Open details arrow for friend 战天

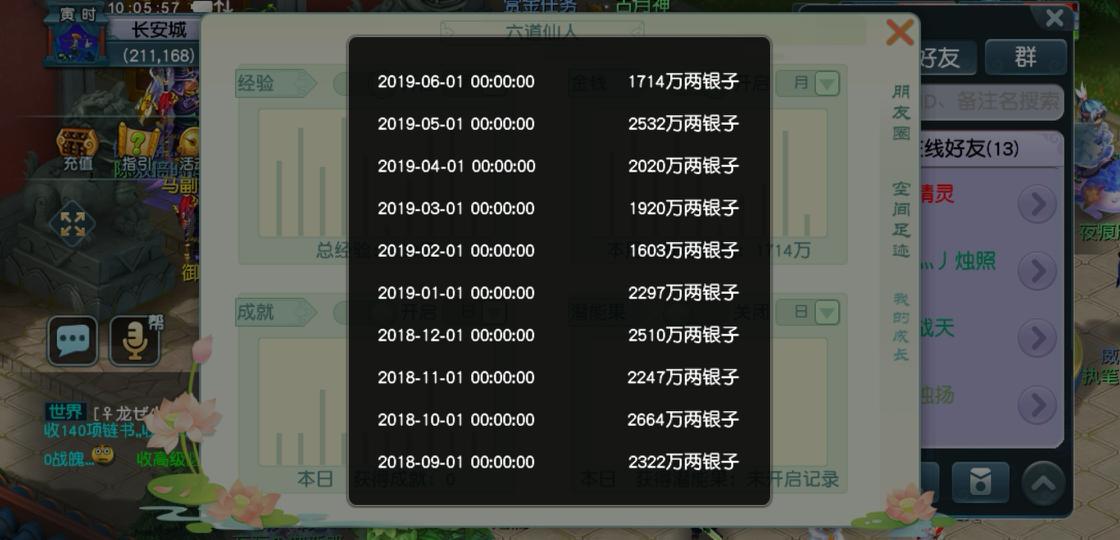point(1037,338)
